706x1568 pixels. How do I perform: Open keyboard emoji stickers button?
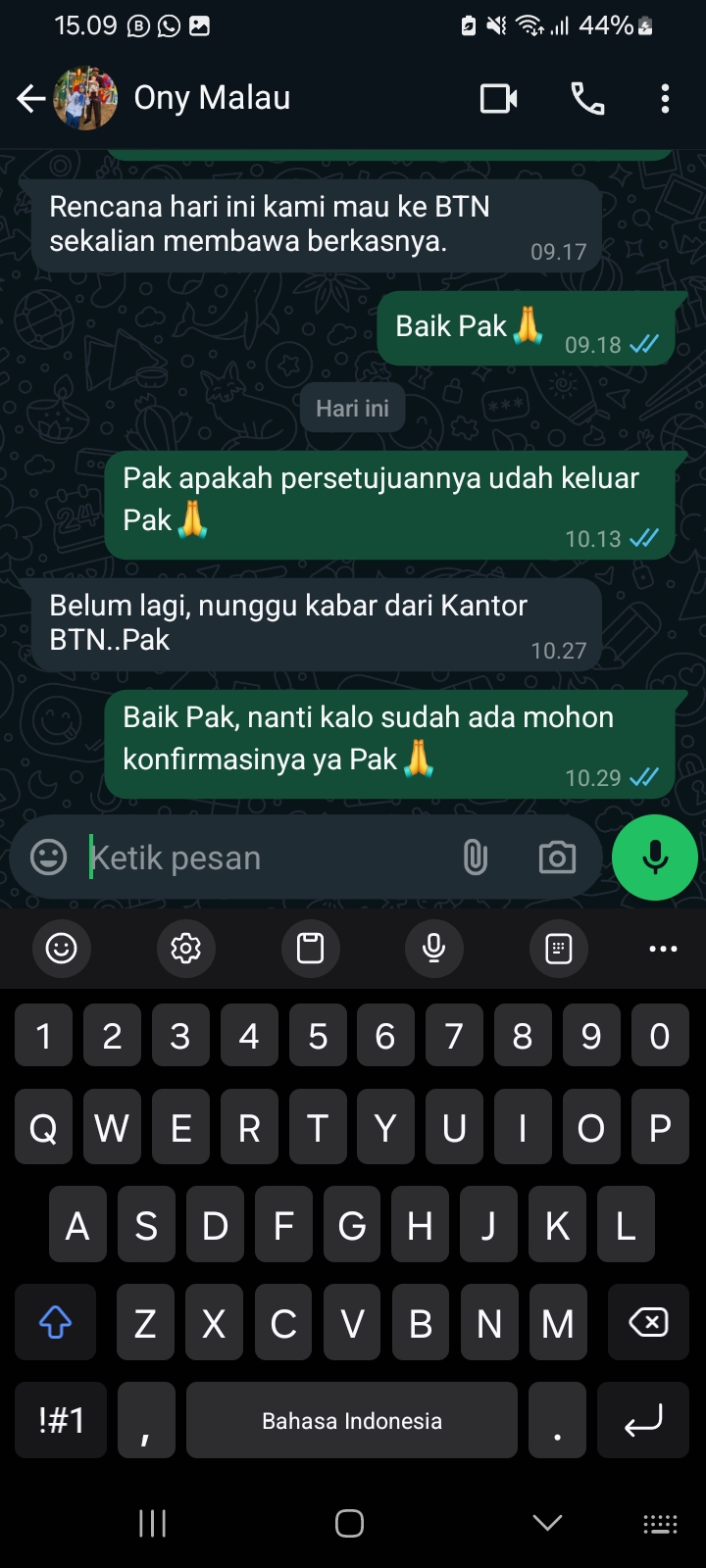tap(61, 948)
